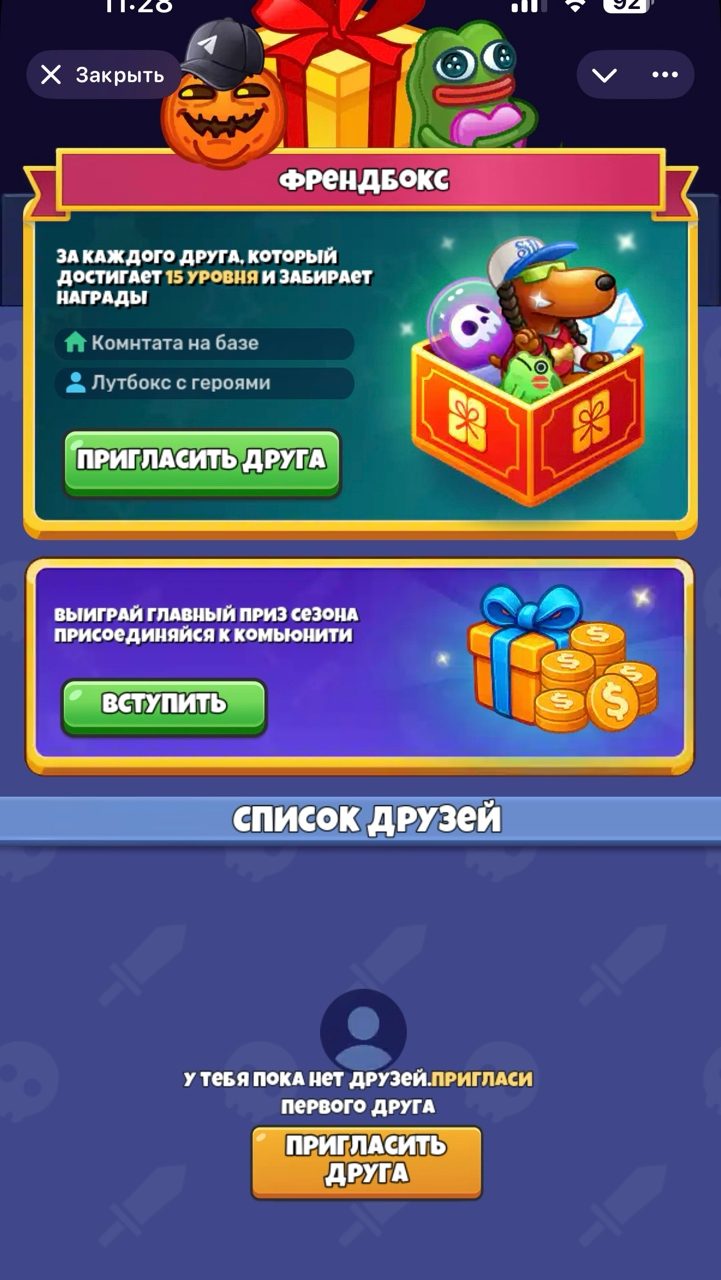This screenshot has height=1280, width=721.
Task: Tap the green Пригласить друга button
Action: pos(201,461)
